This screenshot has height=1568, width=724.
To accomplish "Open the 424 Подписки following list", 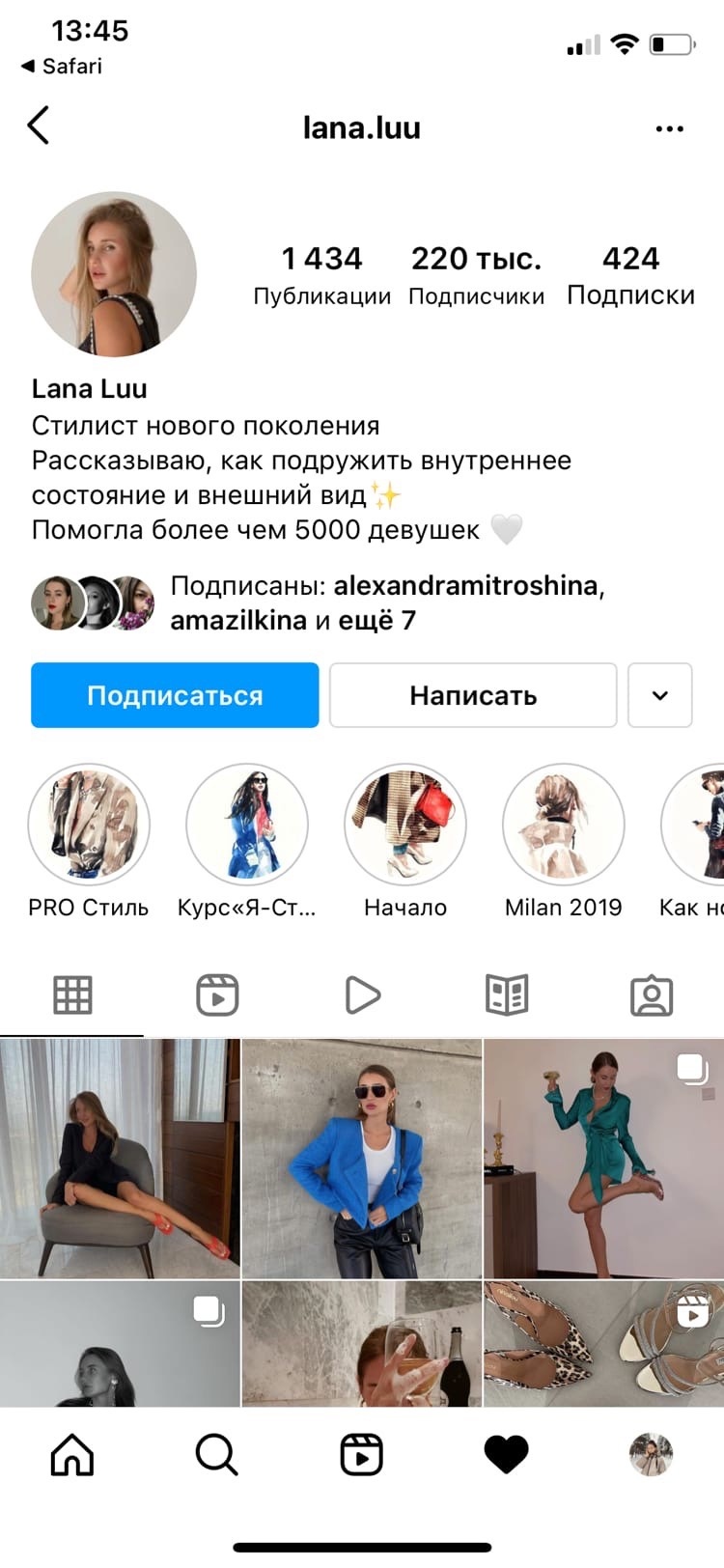I will [x=630, y=275].
